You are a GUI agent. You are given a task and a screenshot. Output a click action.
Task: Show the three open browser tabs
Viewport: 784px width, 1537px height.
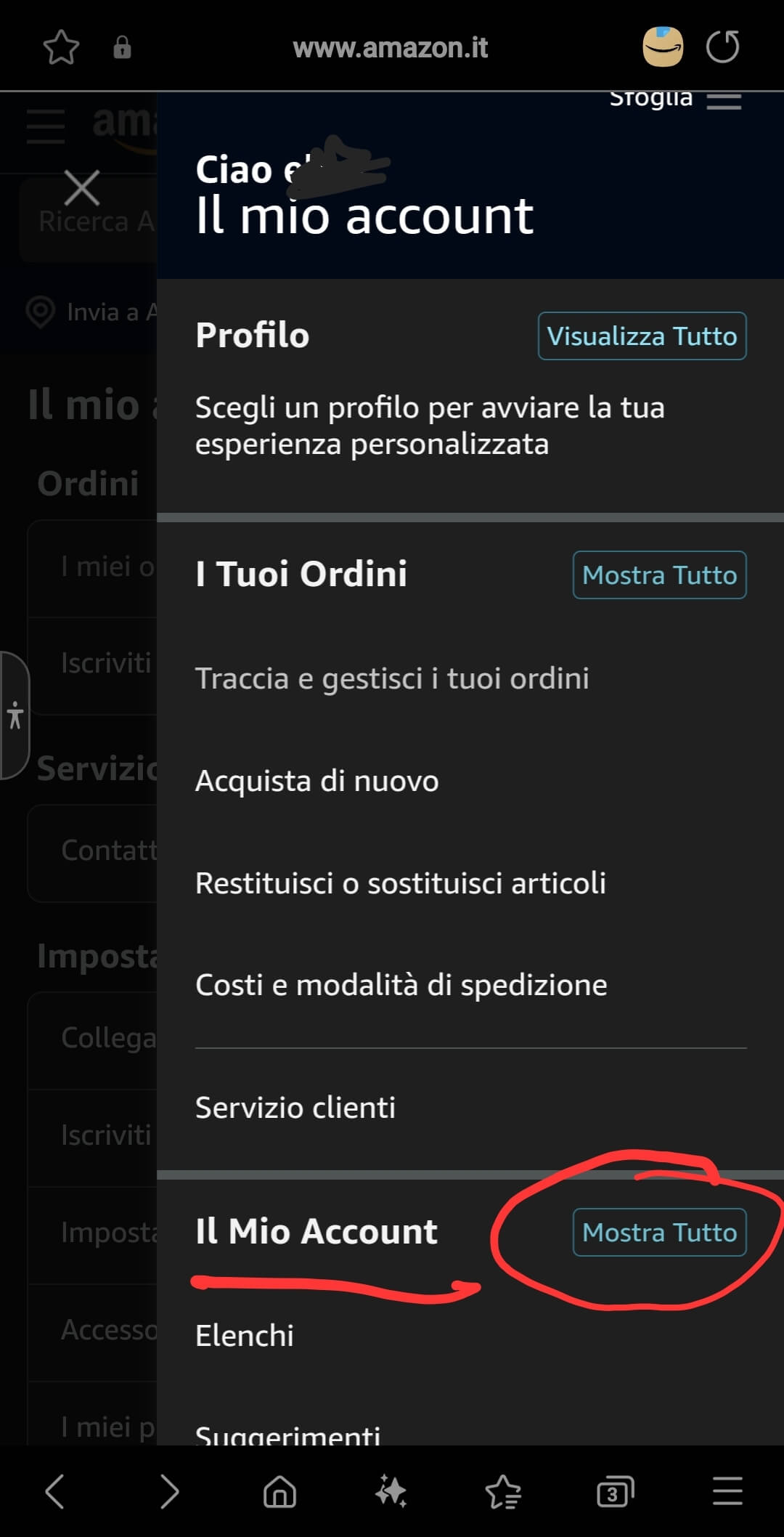[x=615, y=1493]
